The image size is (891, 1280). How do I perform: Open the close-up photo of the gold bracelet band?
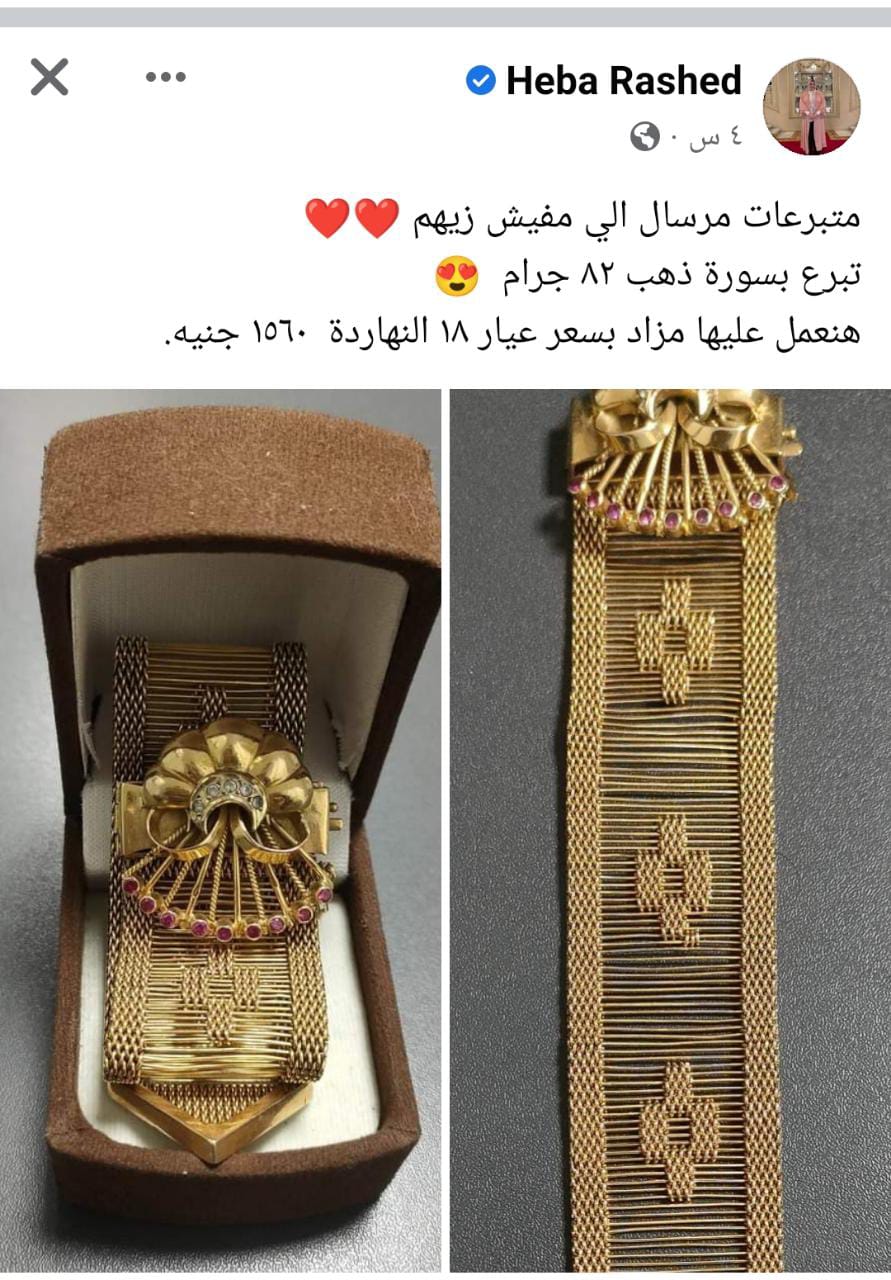pos(671,830)
